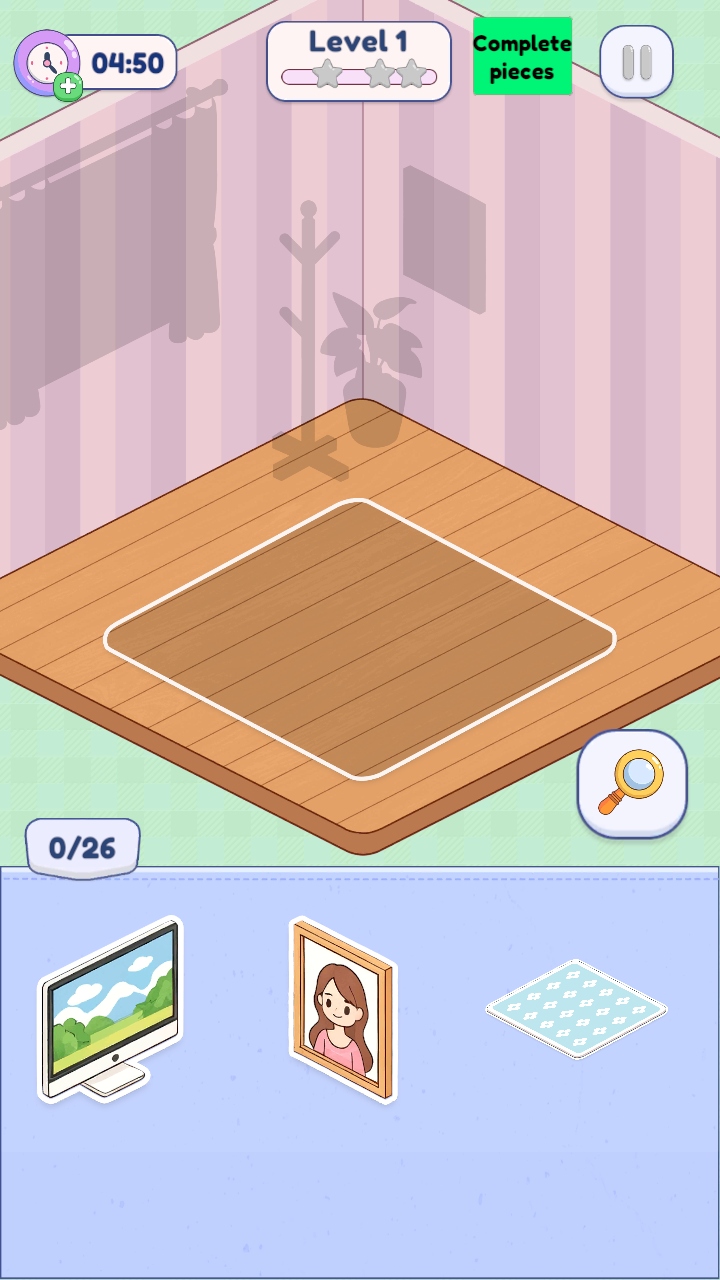
Task: Pick the framed girl portrait piece
Action: [343, 1009]
